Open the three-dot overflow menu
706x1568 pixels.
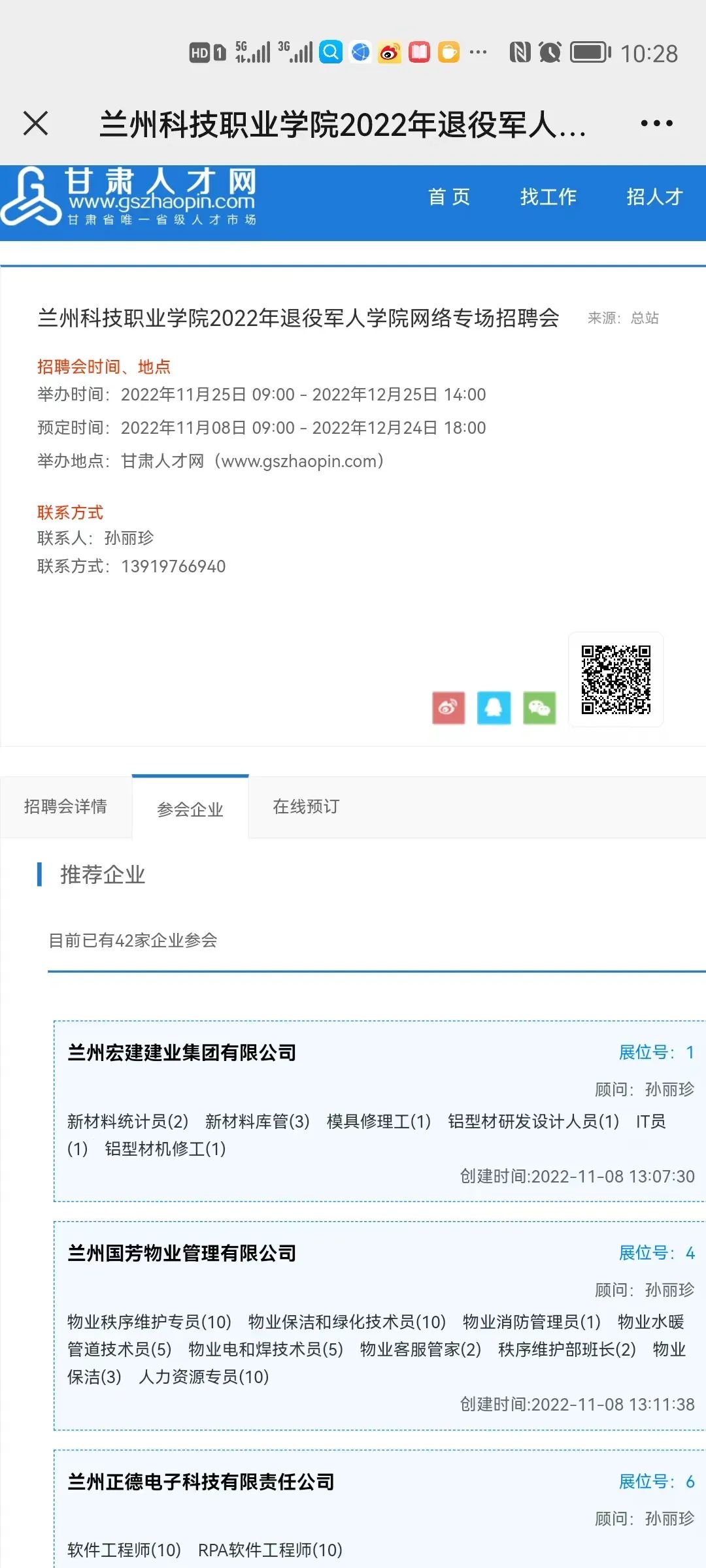pos(656,123)
